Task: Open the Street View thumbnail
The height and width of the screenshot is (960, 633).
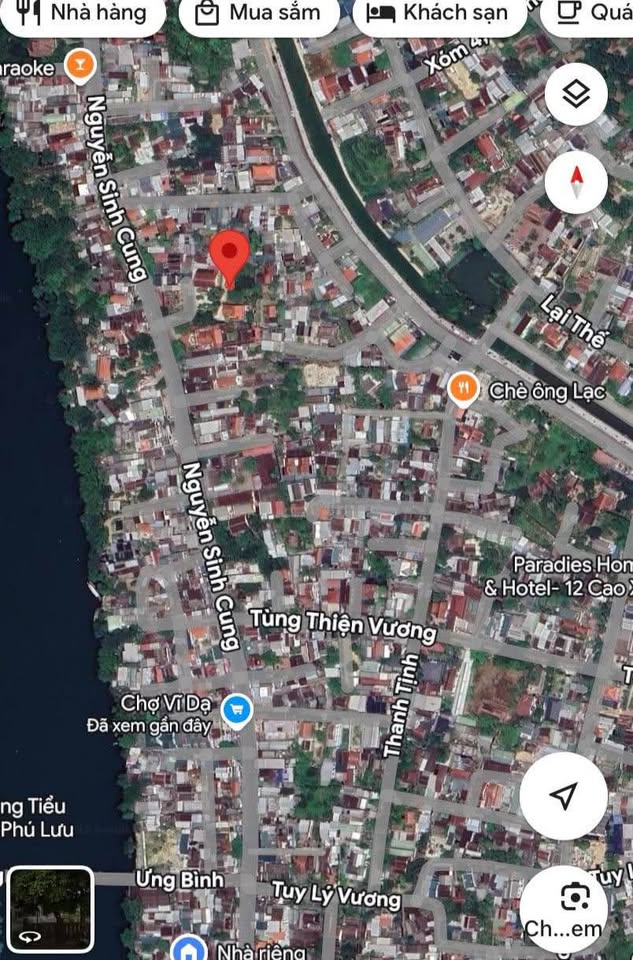Action: click(x=50, y=908)
